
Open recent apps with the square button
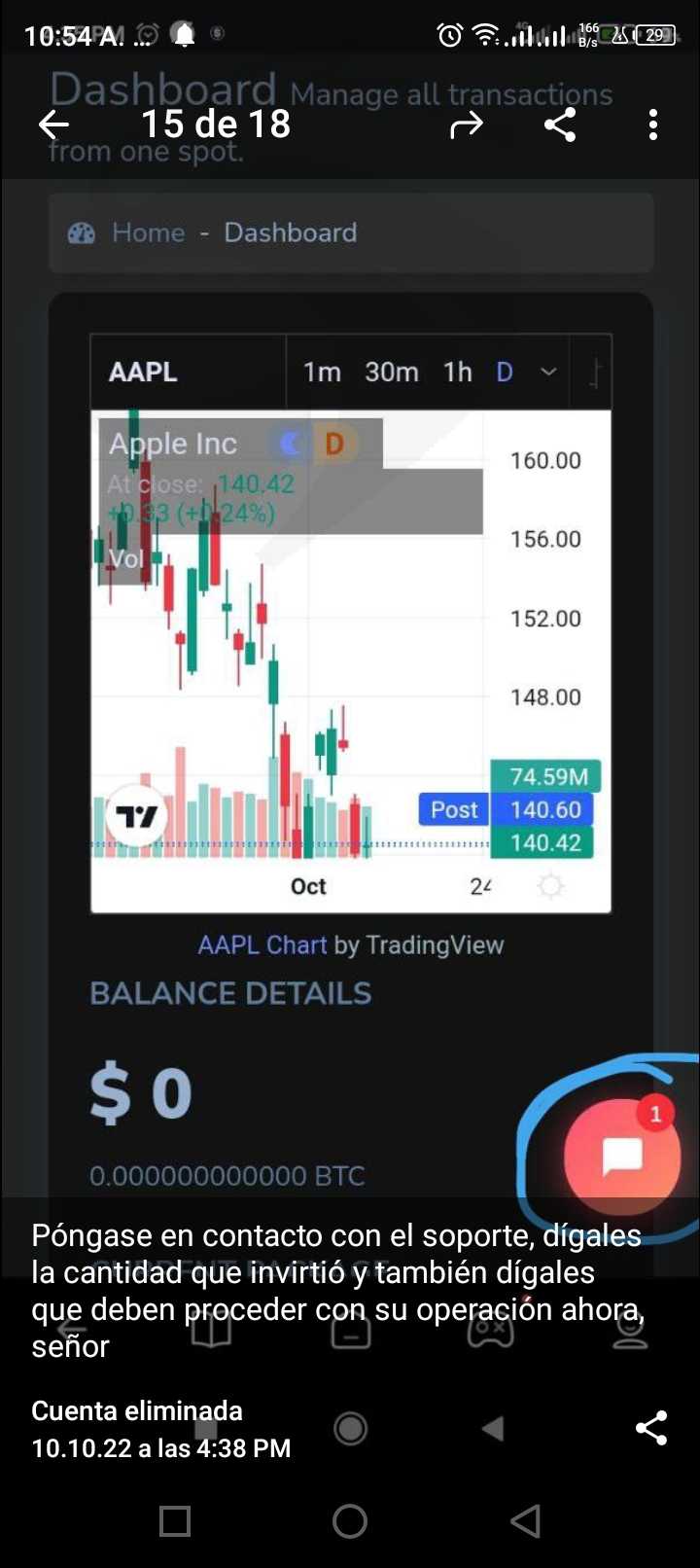175,1521
